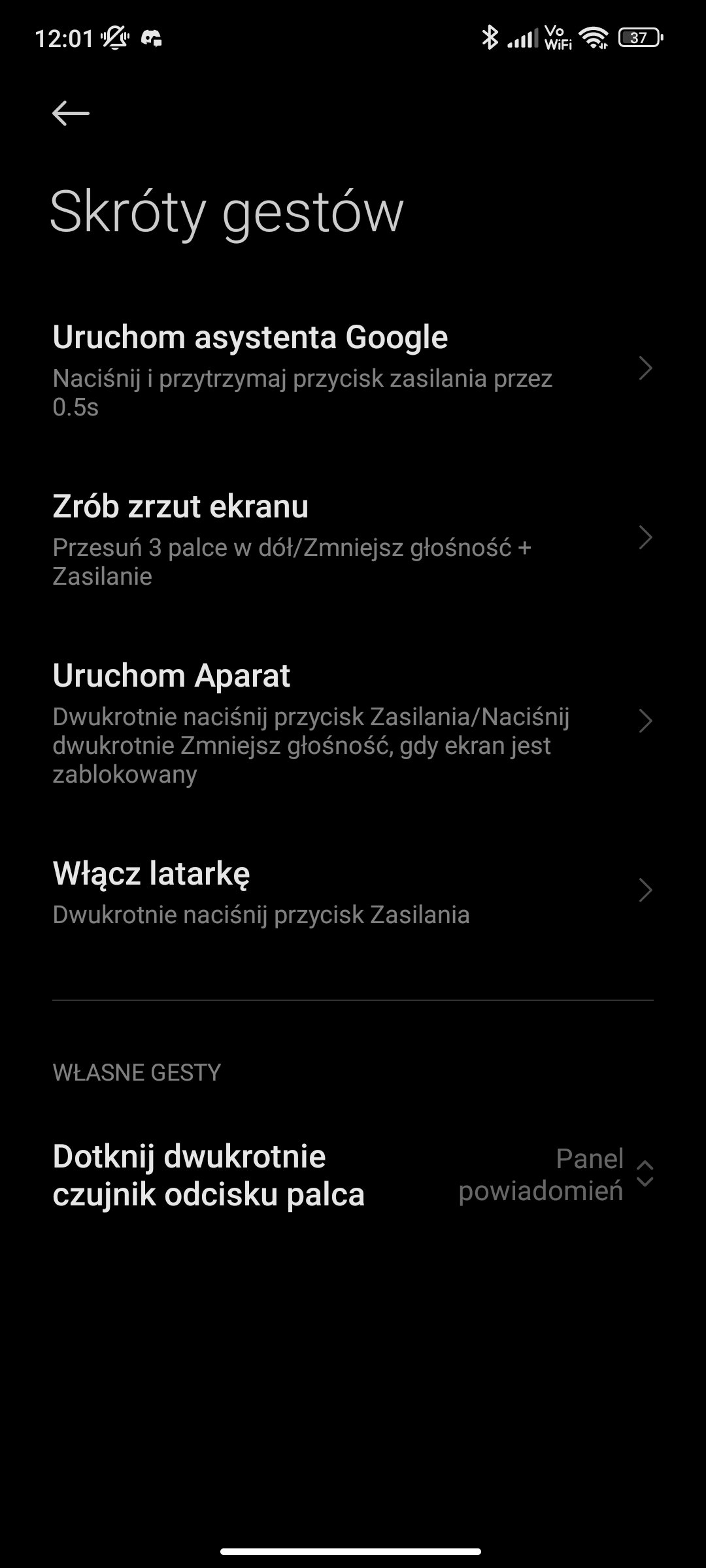Go back using the top arrow

[x=71, y=113]
